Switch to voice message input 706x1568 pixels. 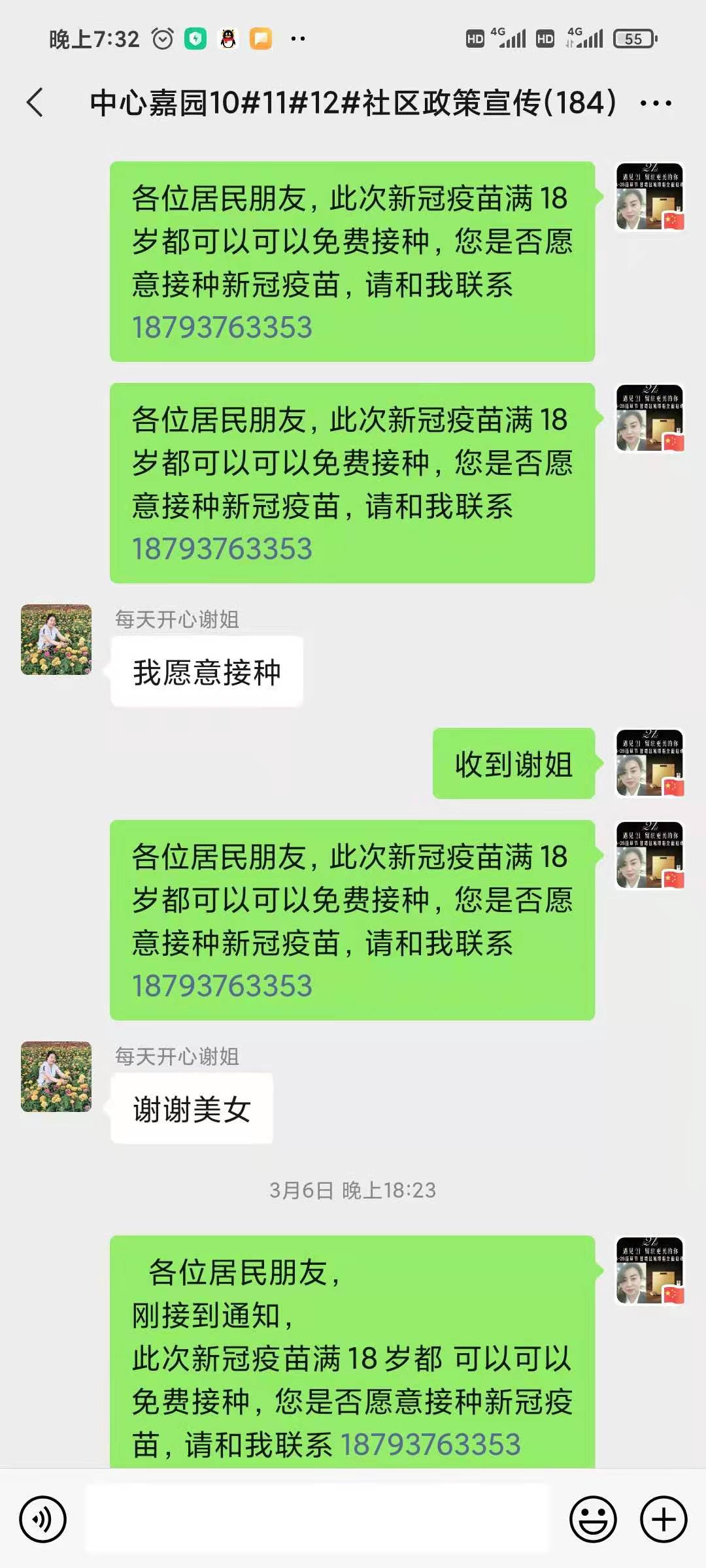coord(43,1519)
